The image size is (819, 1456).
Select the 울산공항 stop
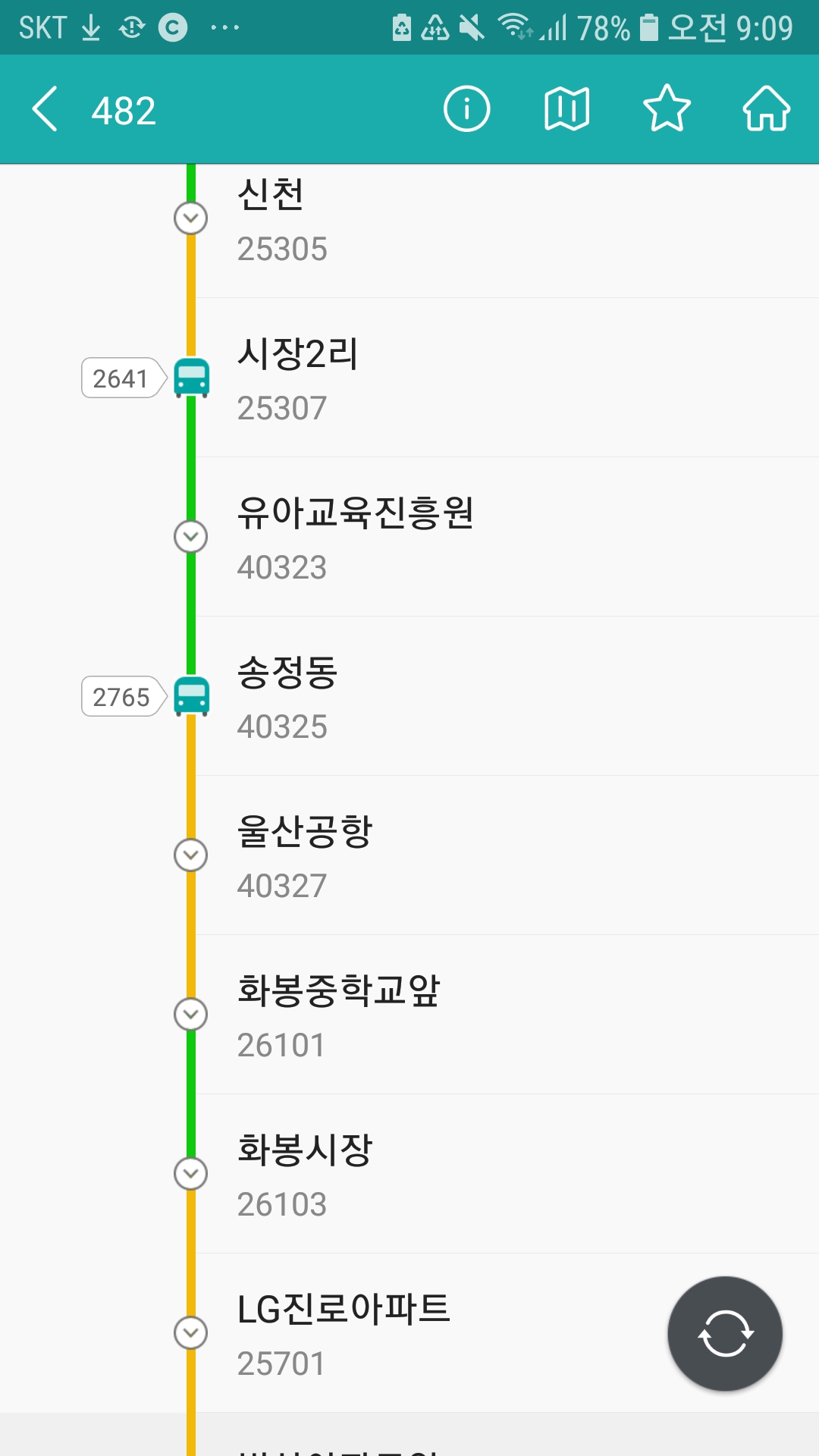(507, 855)
